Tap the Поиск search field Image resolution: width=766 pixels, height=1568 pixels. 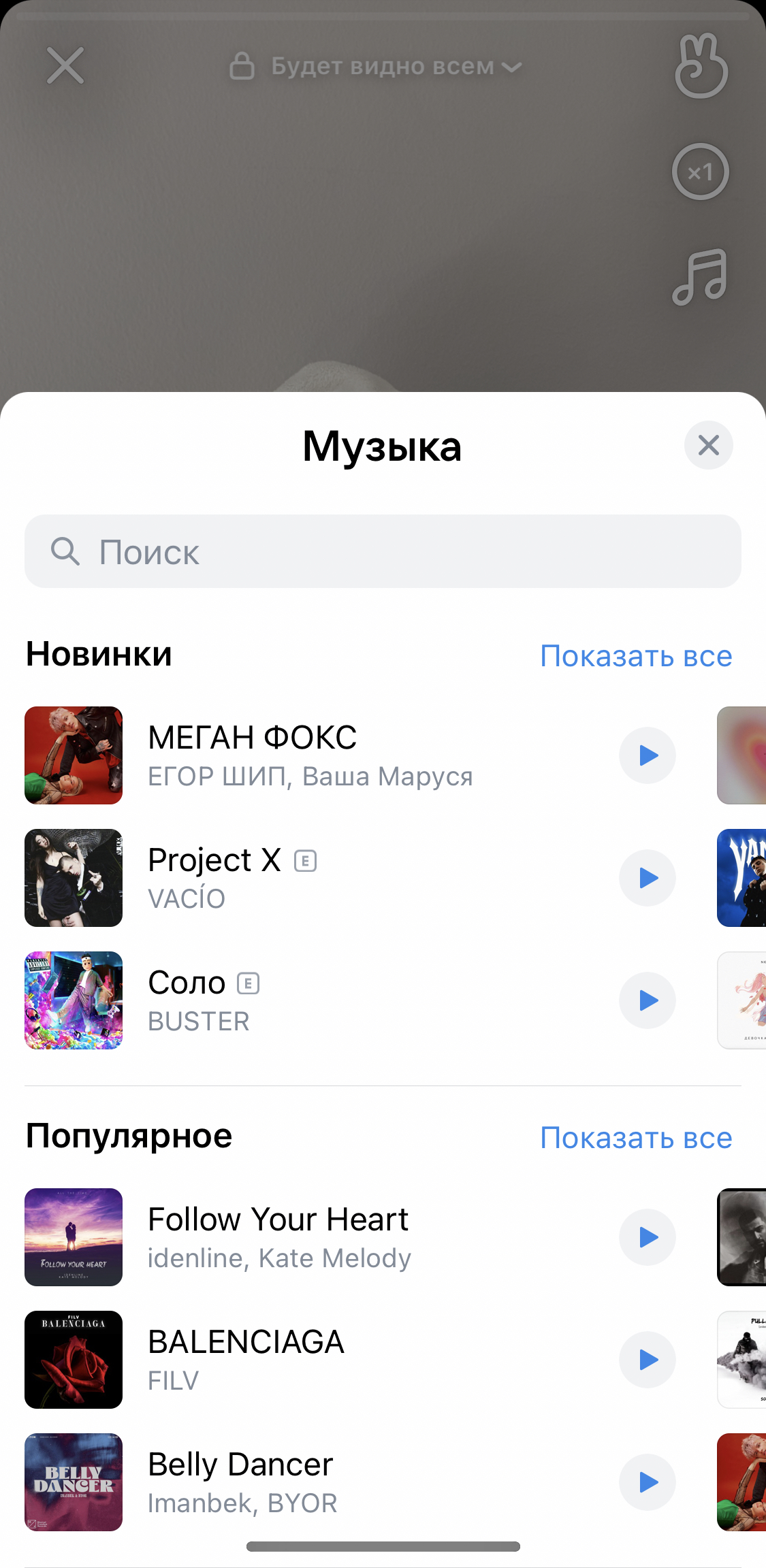[x=383, y=551]
